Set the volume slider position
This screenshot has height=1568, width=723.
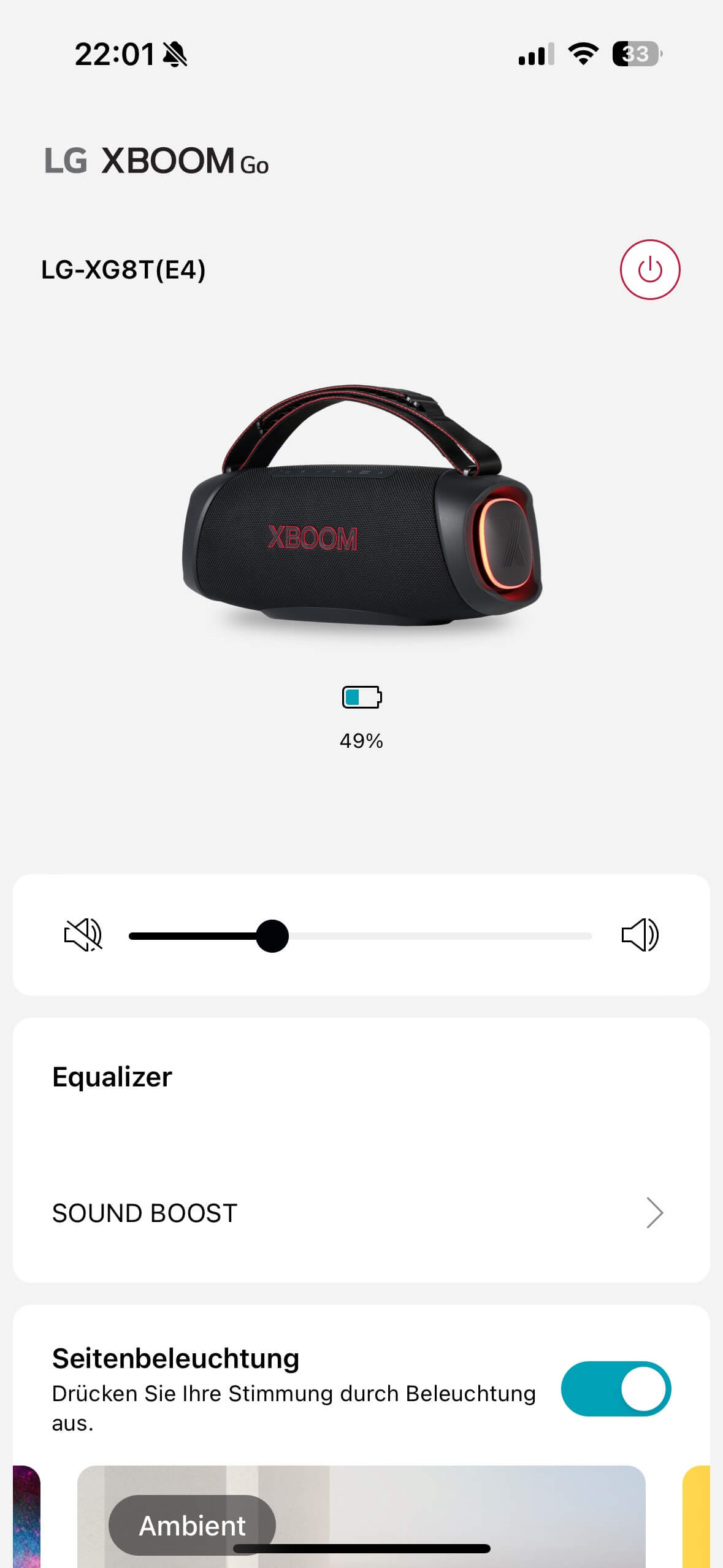[272, 936]
